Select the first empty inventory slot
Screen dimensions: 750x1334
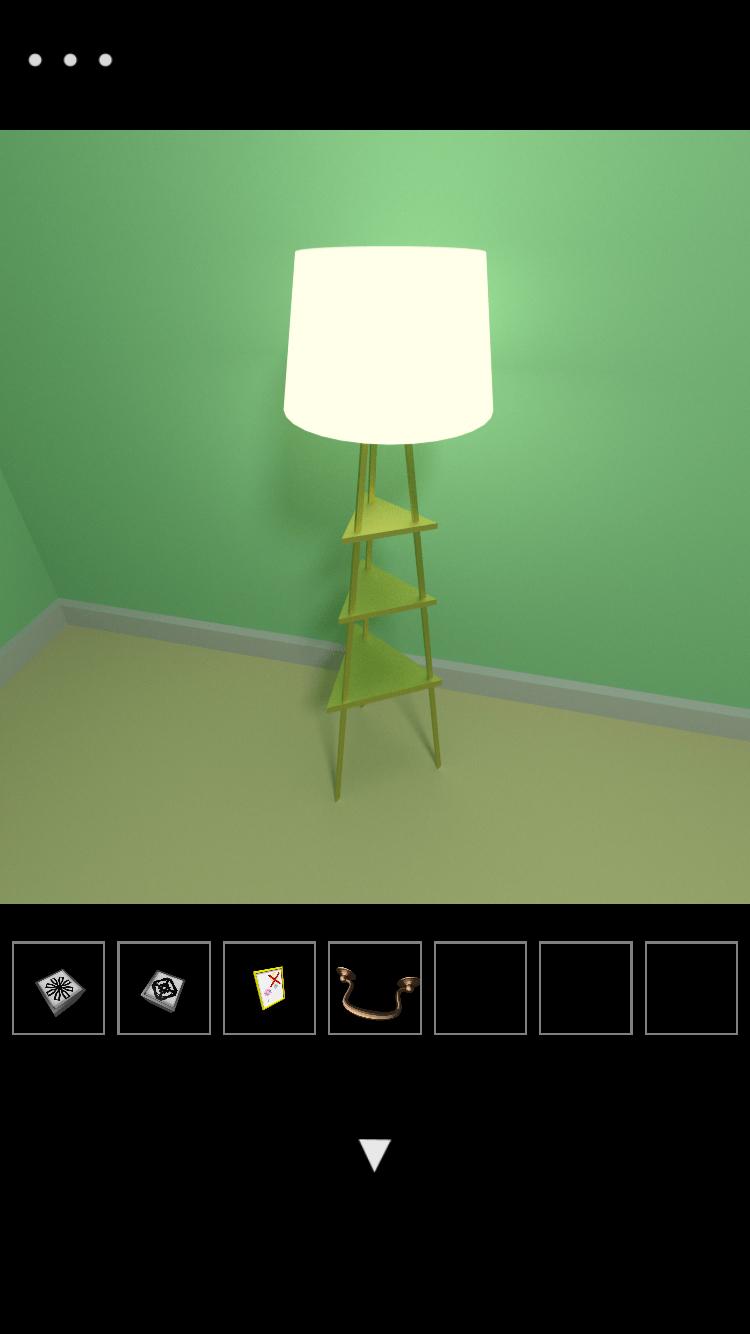[480, 987]
